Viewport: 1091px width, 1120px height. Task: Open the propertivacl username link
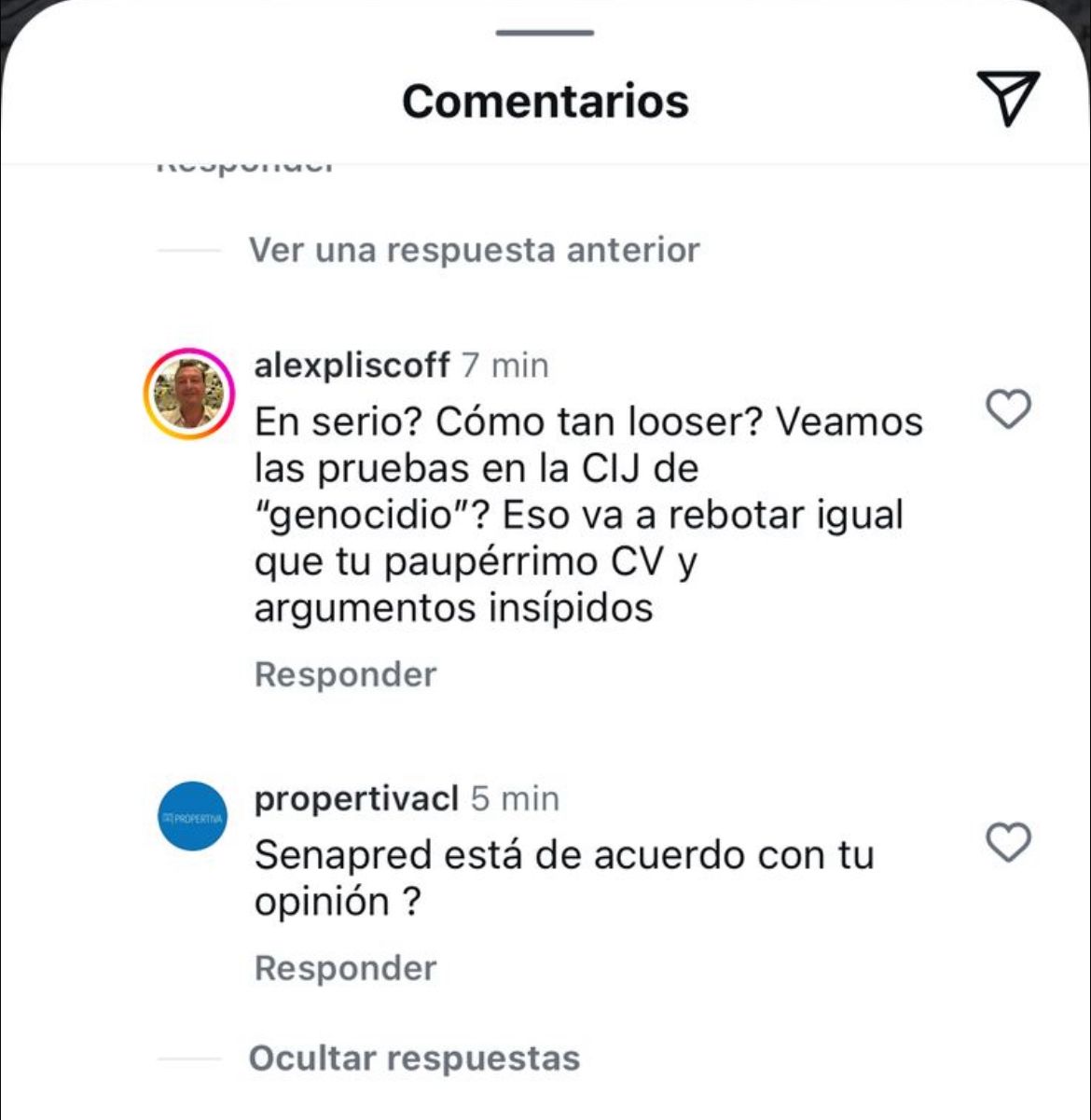tap(356, 798)
